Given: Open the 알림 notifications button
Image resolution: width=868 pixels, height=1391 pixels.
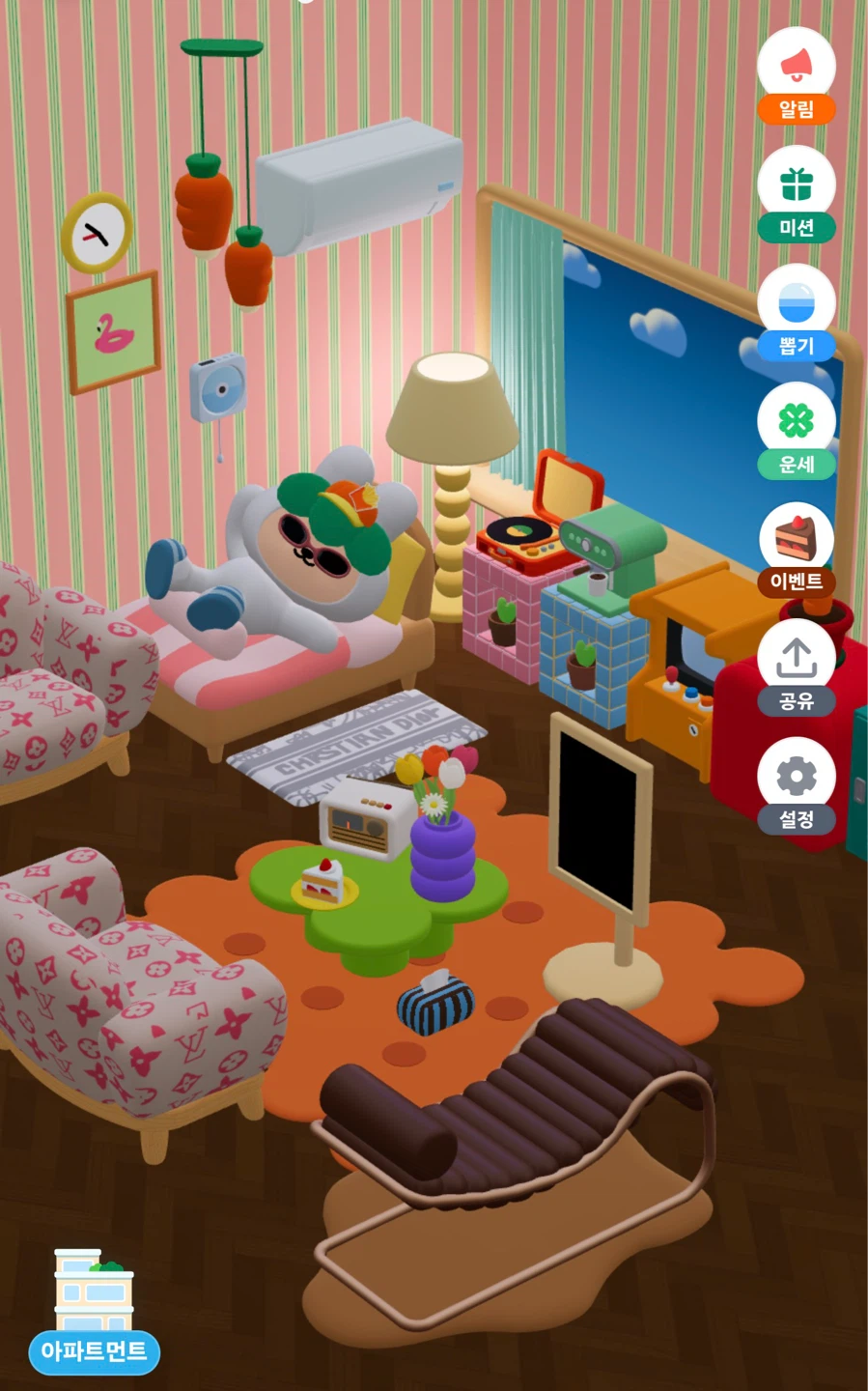Looking at the screenshot, I should pos(796,76).
